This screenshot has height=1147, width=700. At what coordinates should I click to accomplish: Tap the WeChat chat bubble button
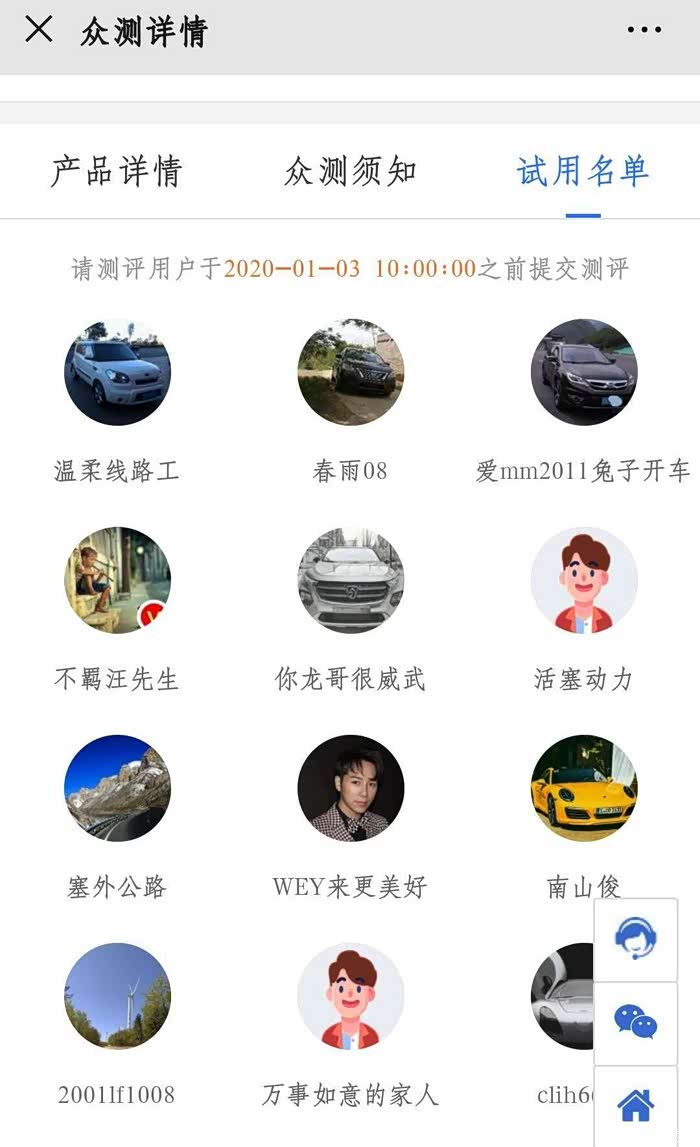[x=636, y=1022]
